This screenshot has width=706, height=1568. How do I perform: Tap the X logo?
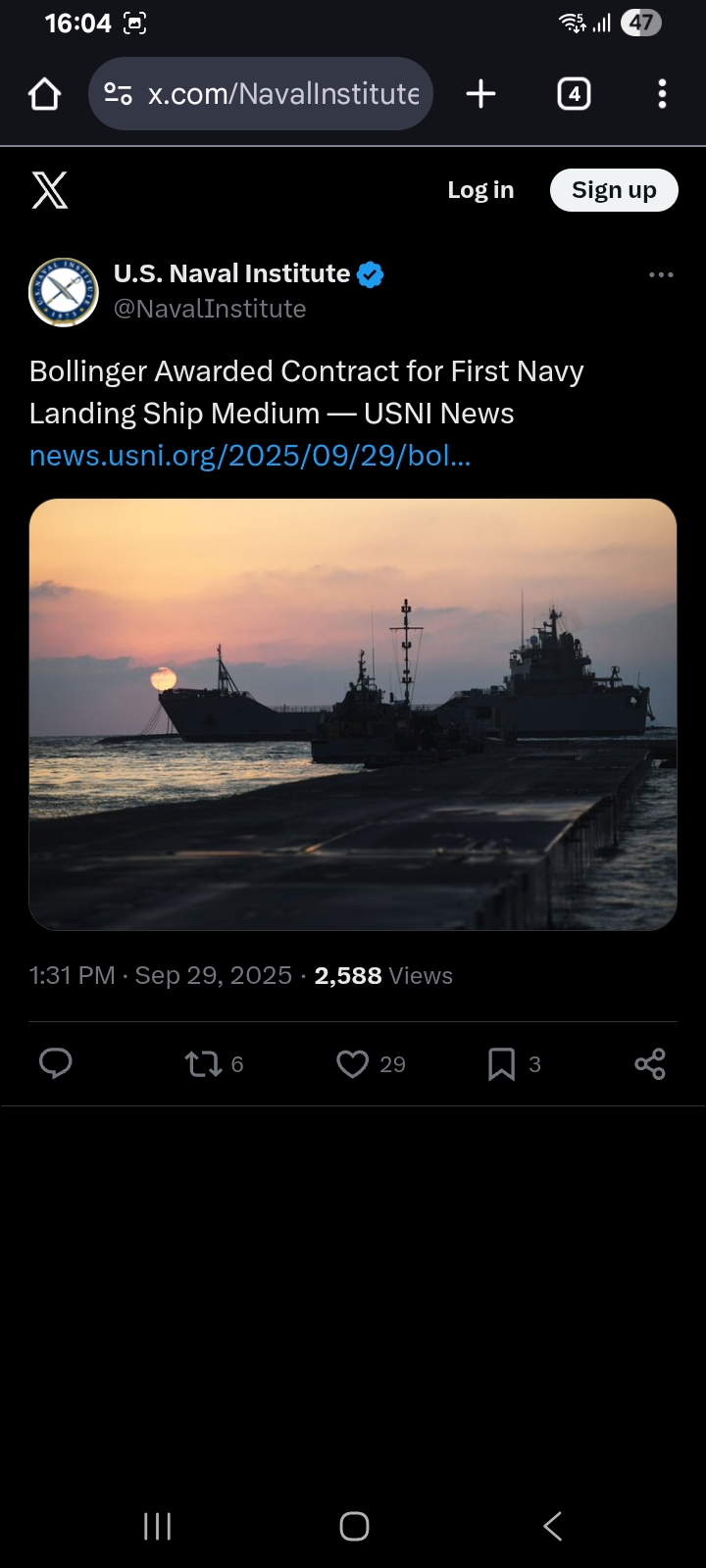[x=50, y=190]
